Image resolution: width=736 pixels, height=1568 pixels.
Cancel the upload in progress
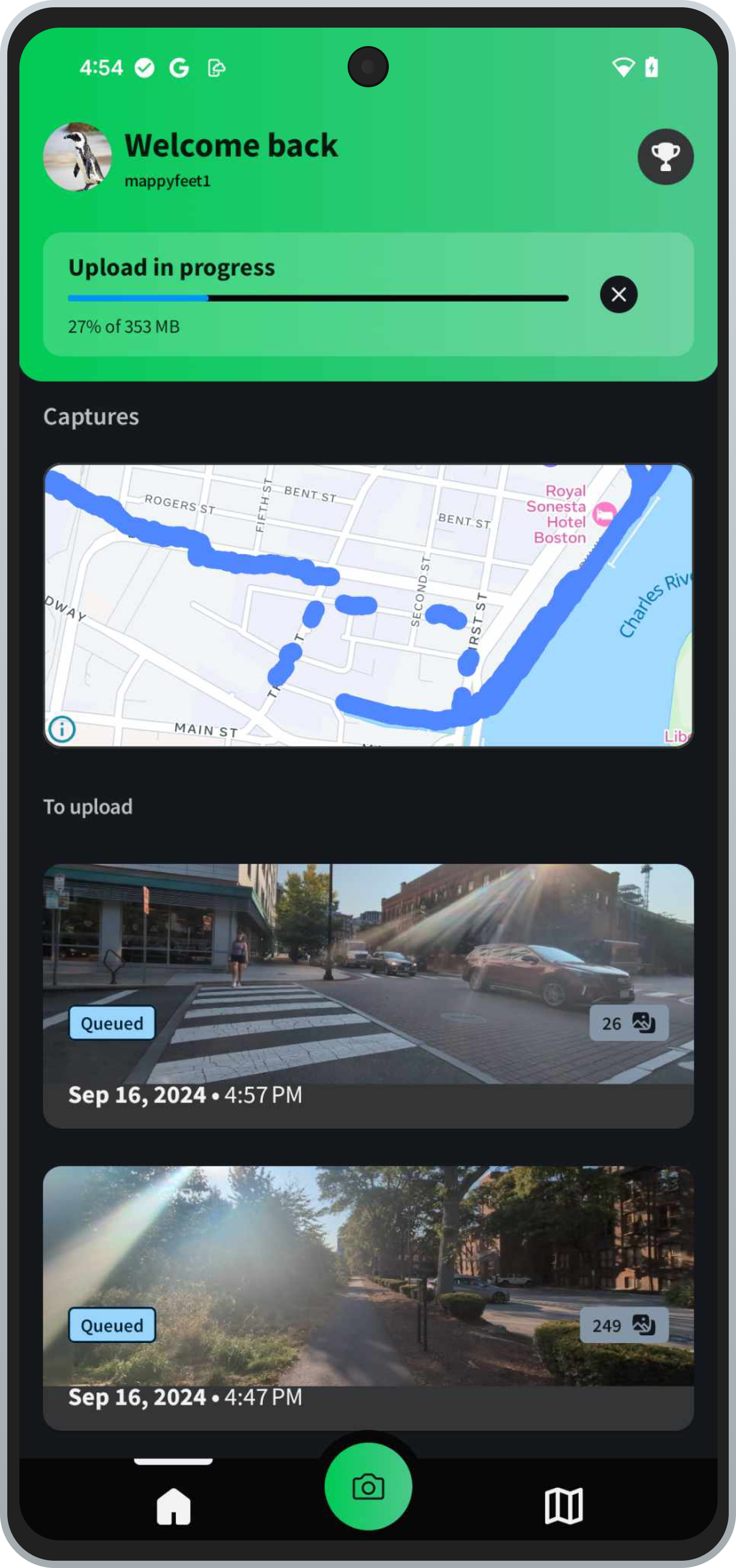(619, 295)
